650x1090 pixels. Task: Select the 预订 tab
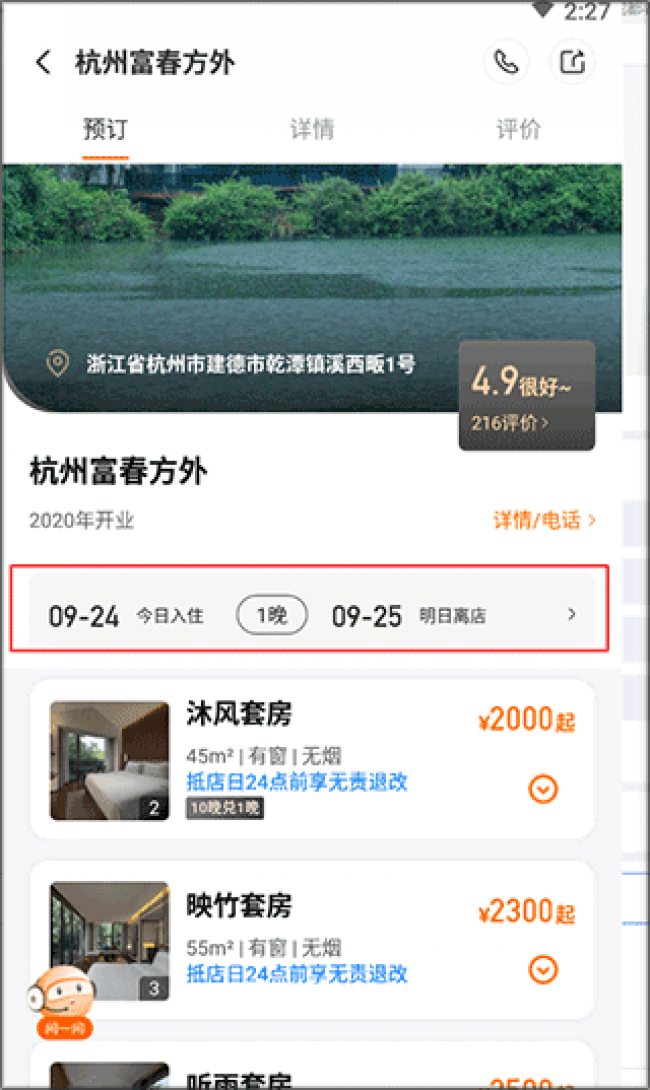pyautogui.click(x=105, y=129)
